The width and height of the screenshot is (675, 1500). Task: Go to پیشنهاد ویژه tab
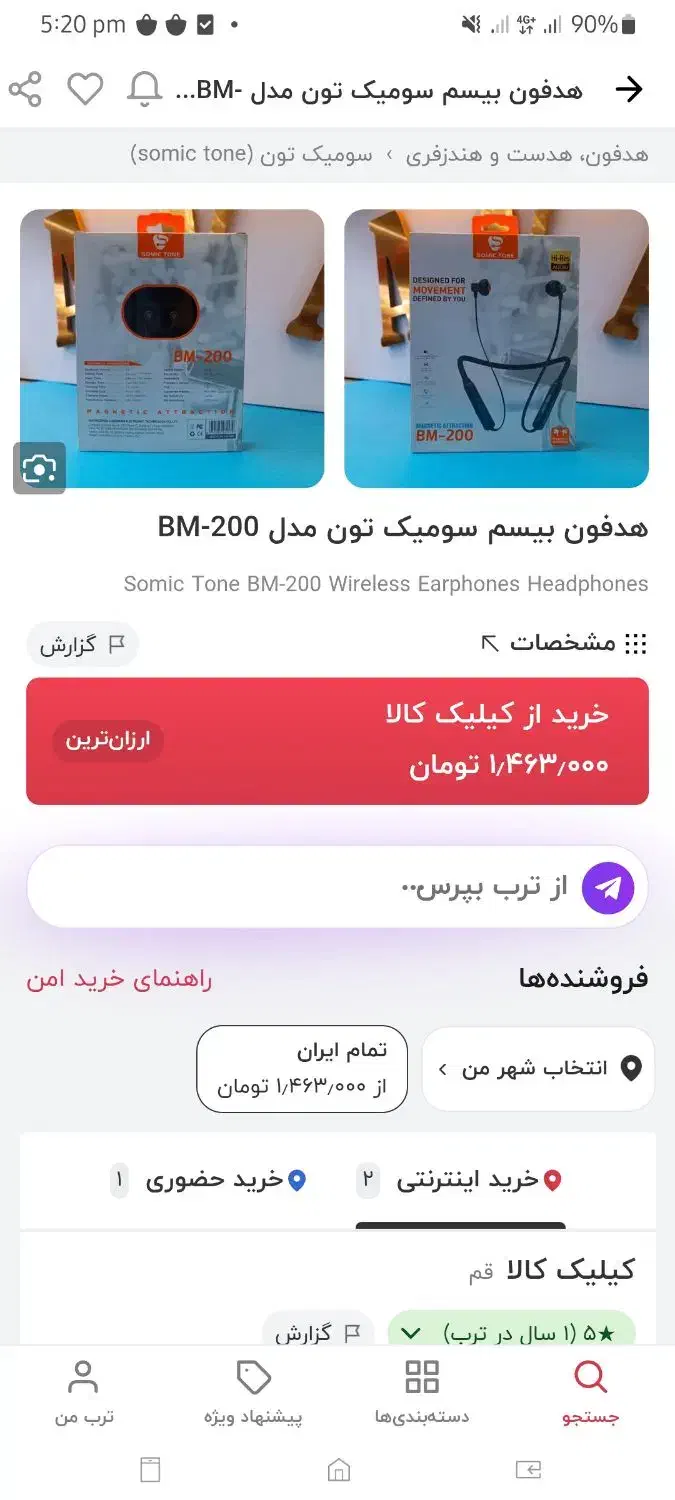[253, 1390]
